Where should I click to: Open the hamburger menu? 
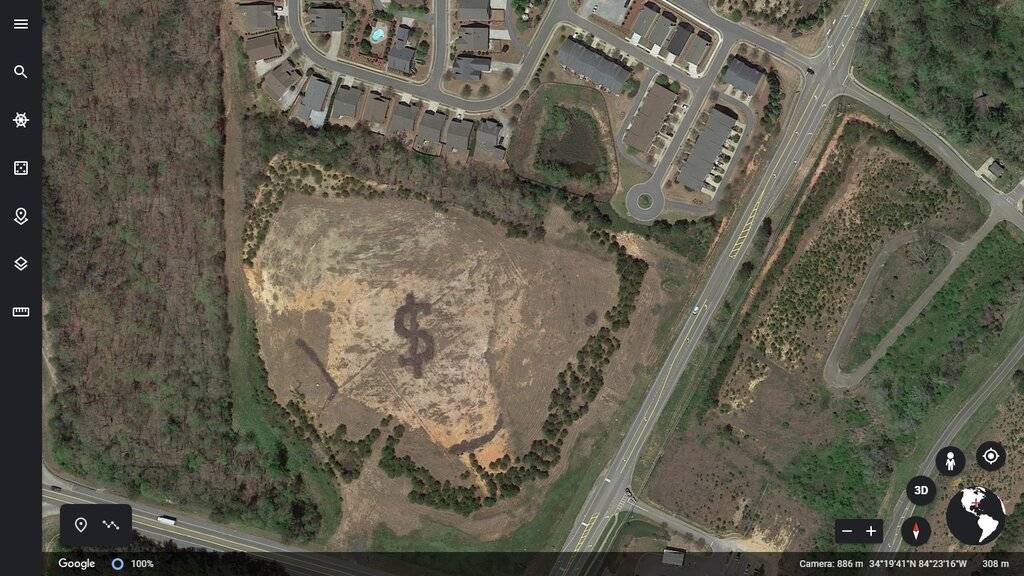pyautogui.click(x=21, y=24)
